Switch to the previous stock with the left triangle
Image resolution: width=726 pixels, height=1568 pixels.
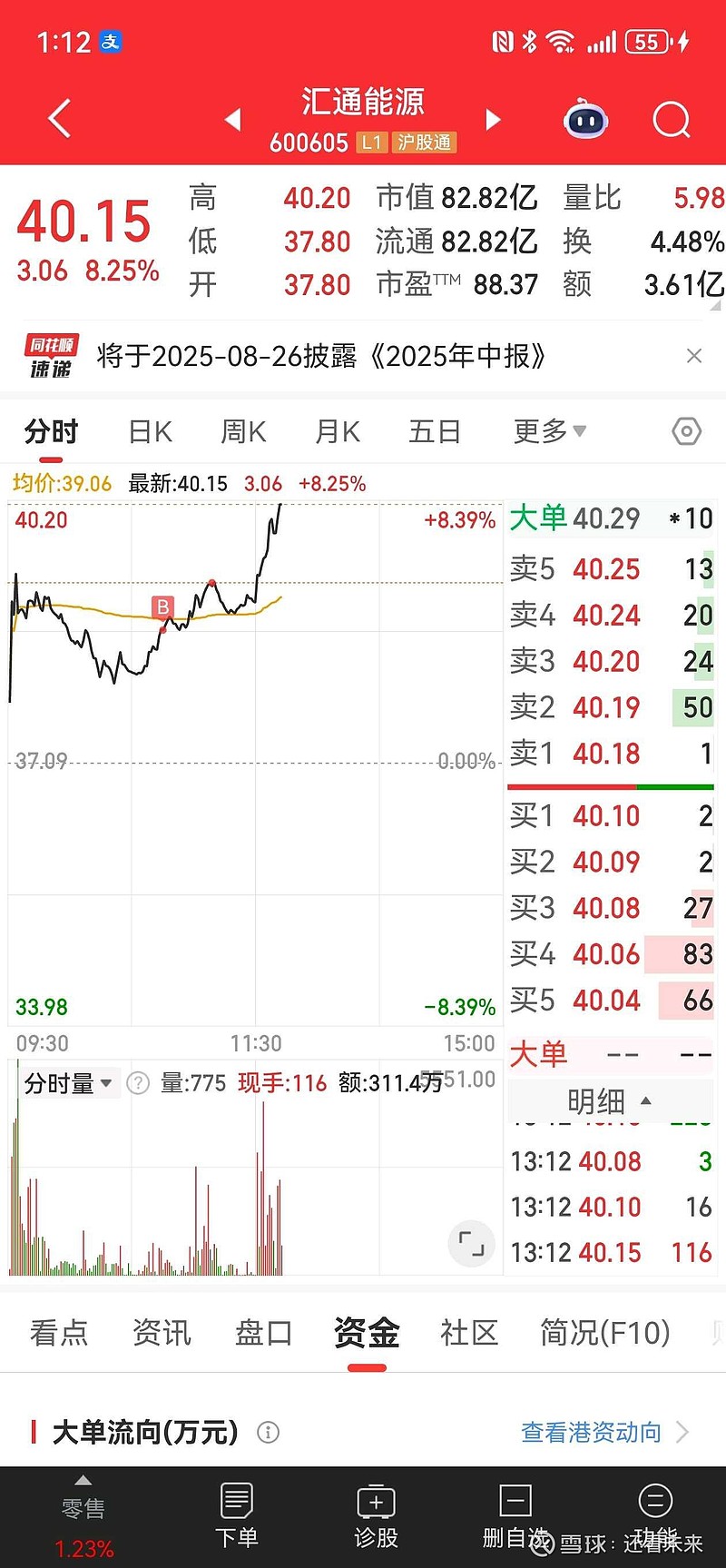[233, 119]
